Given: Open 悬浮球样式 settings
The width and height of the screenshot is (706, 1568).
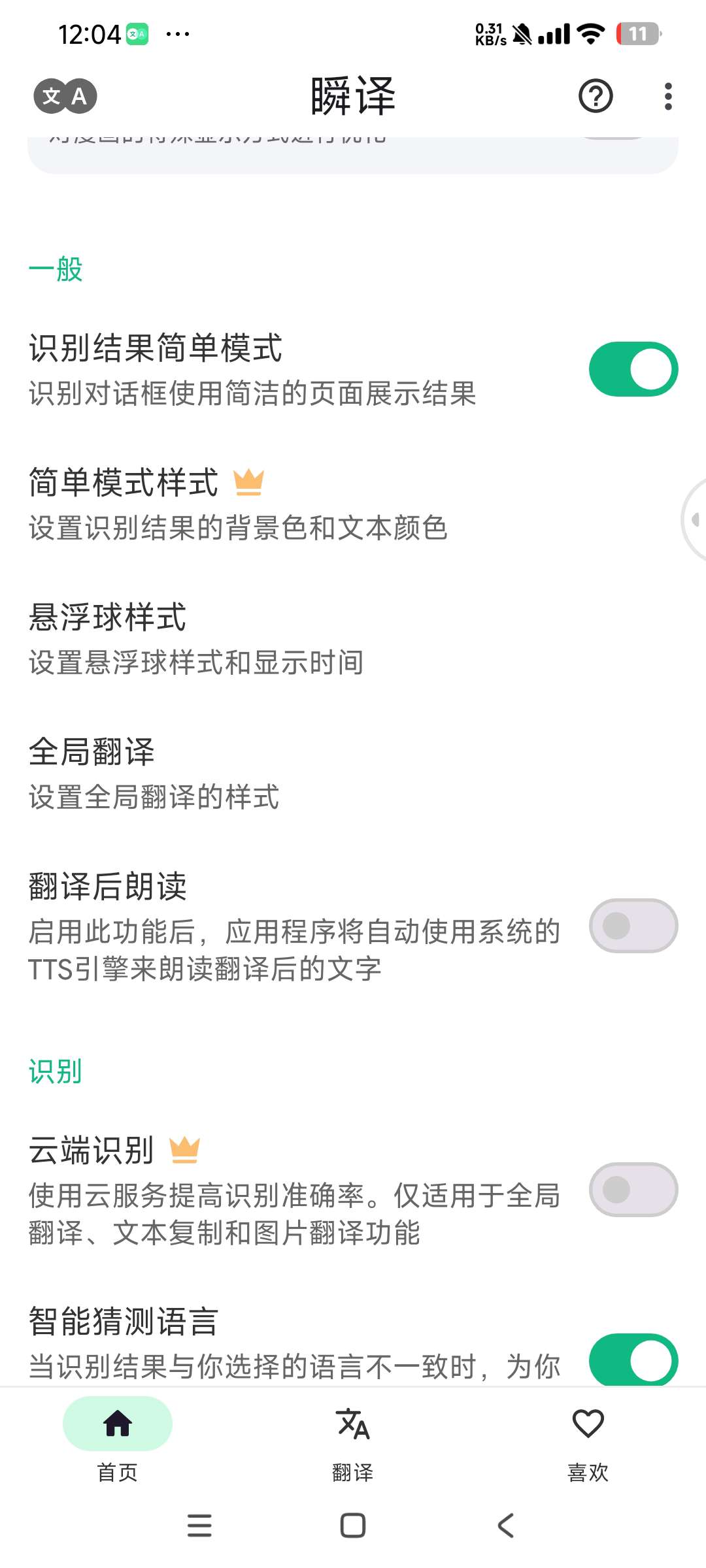Looking at the screenshot, I should click(196, 638).
